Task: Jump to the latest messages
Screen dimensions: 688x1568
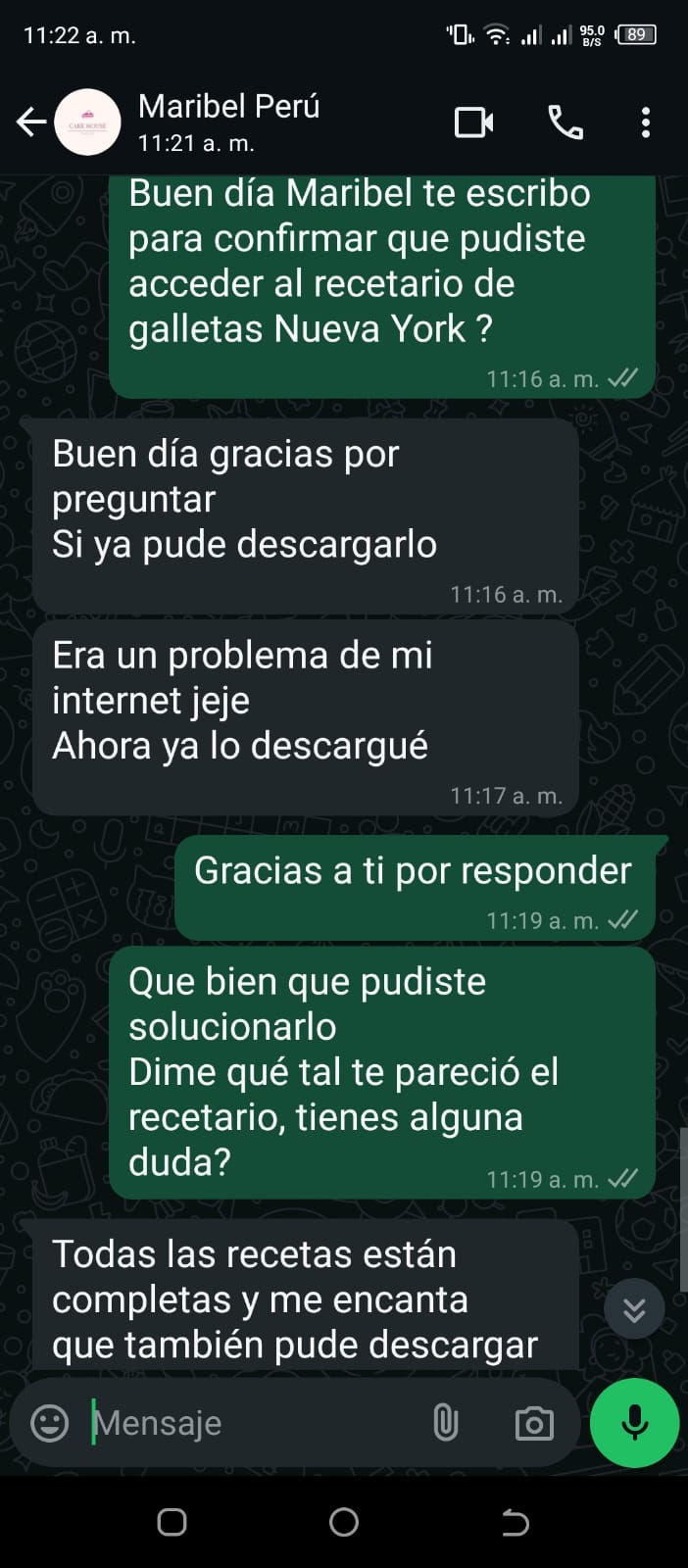Action: click(634, 1309)
